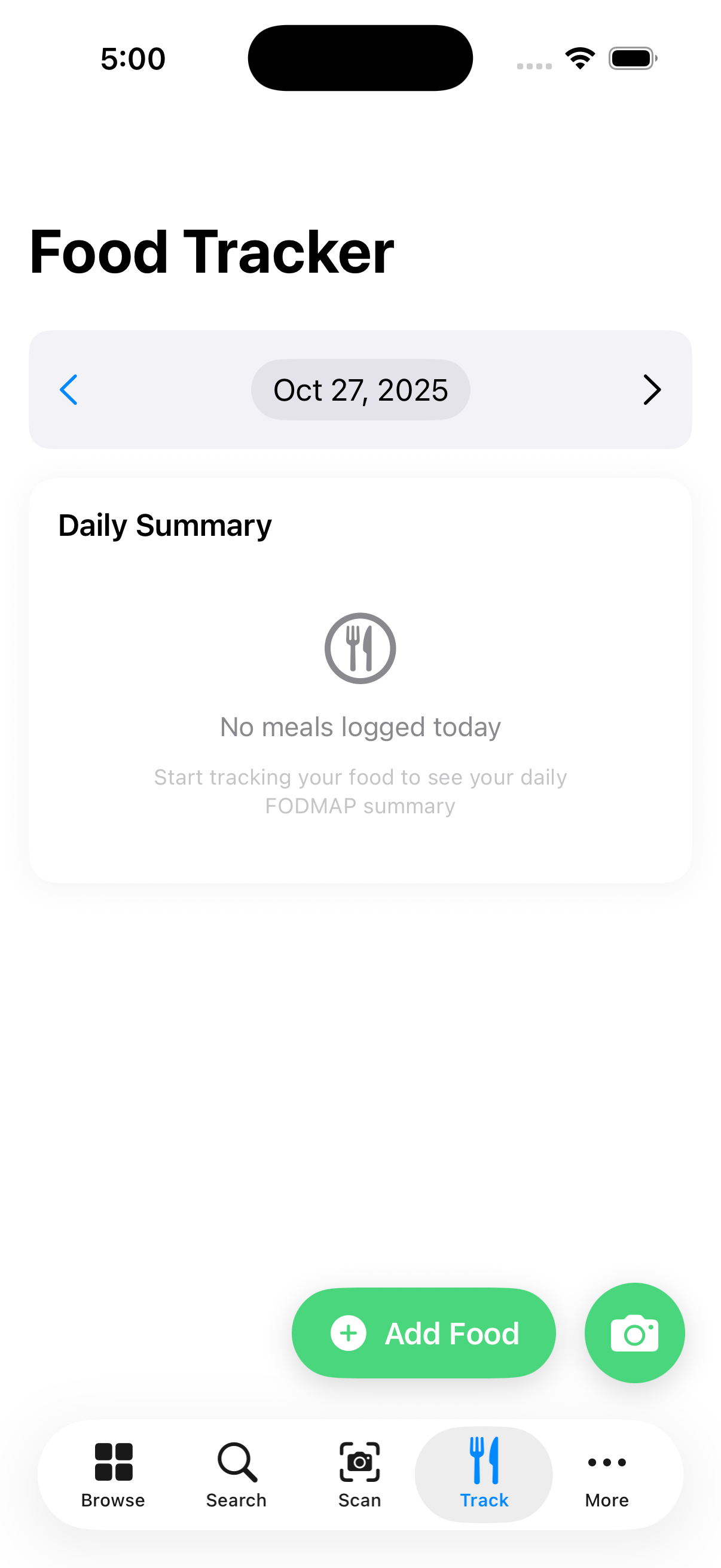The width and height of the screenshot is (721, 1568).
Task: Go to previous day with left chevron
Action: point(69,389)
